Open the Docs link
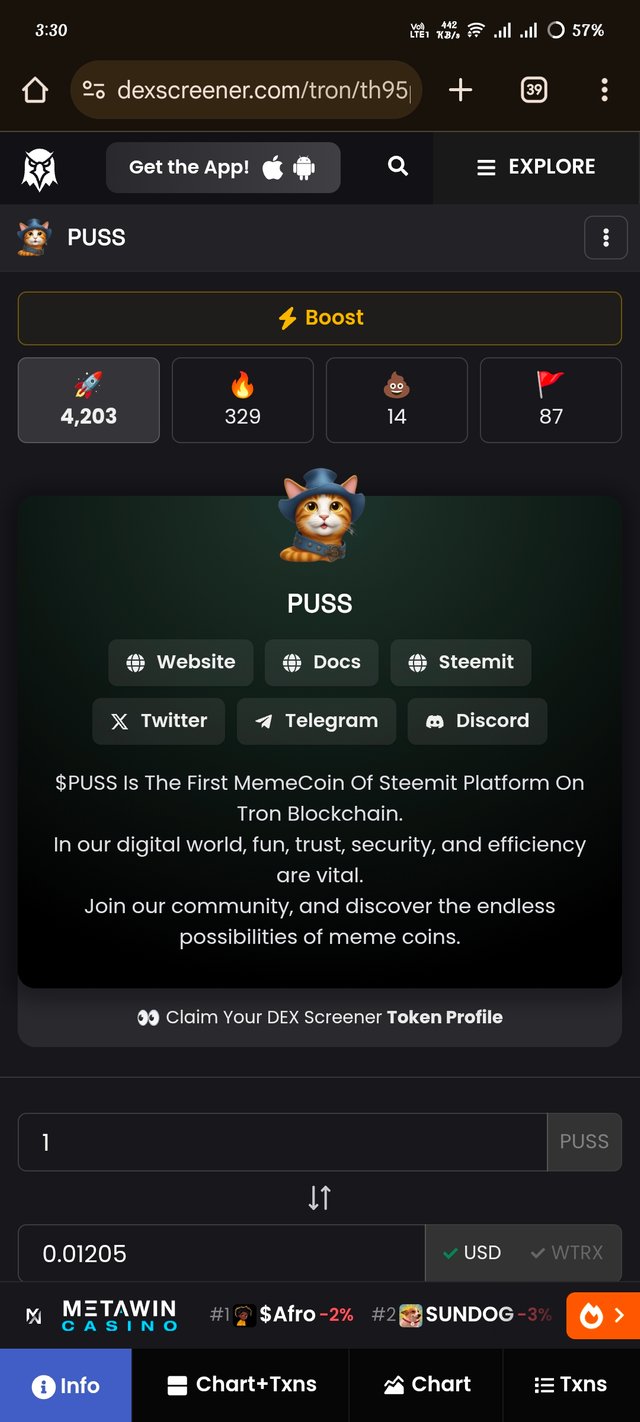This screenshot has width=640, height=1422. pyautogui.click(x=321, y=662)
